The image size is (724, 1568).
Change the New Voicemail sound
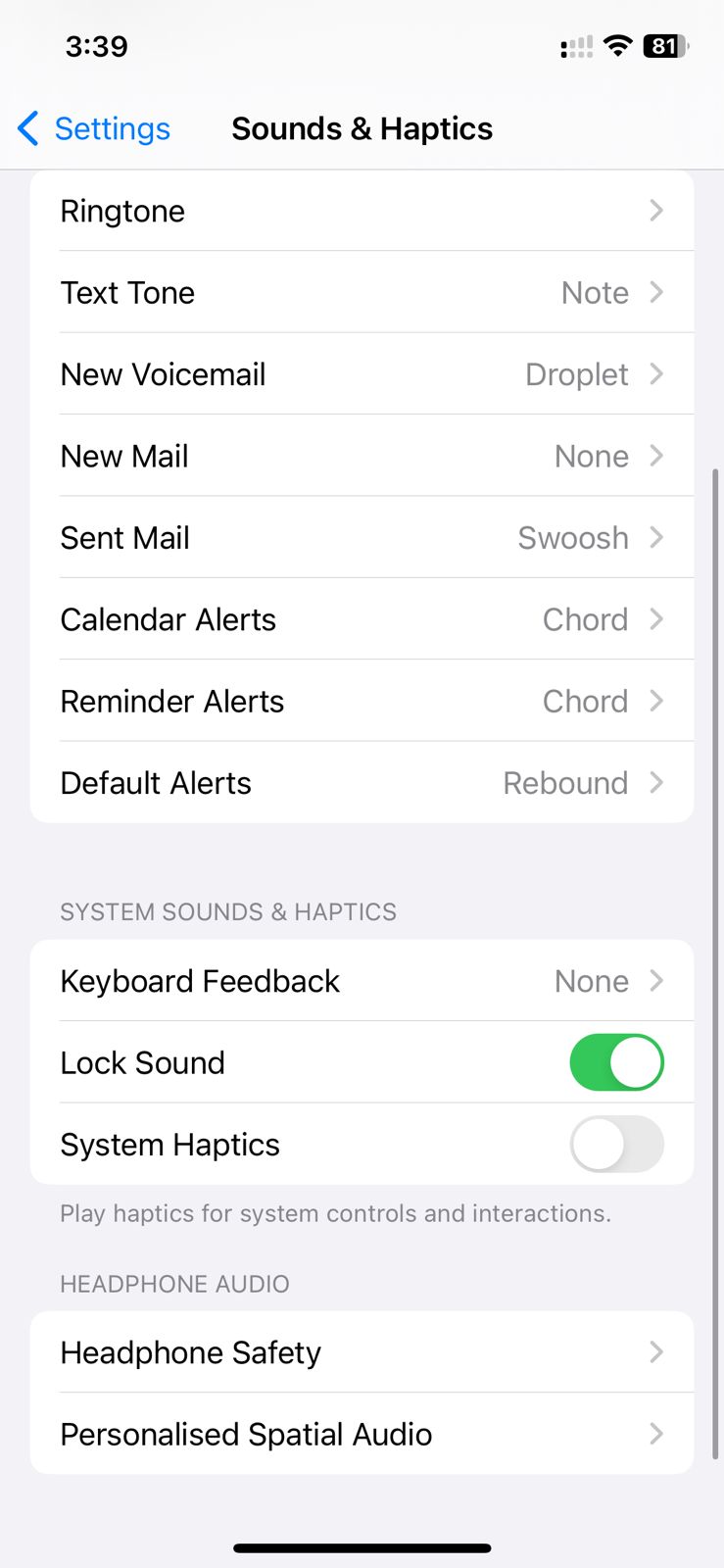[x=362, y=374]
